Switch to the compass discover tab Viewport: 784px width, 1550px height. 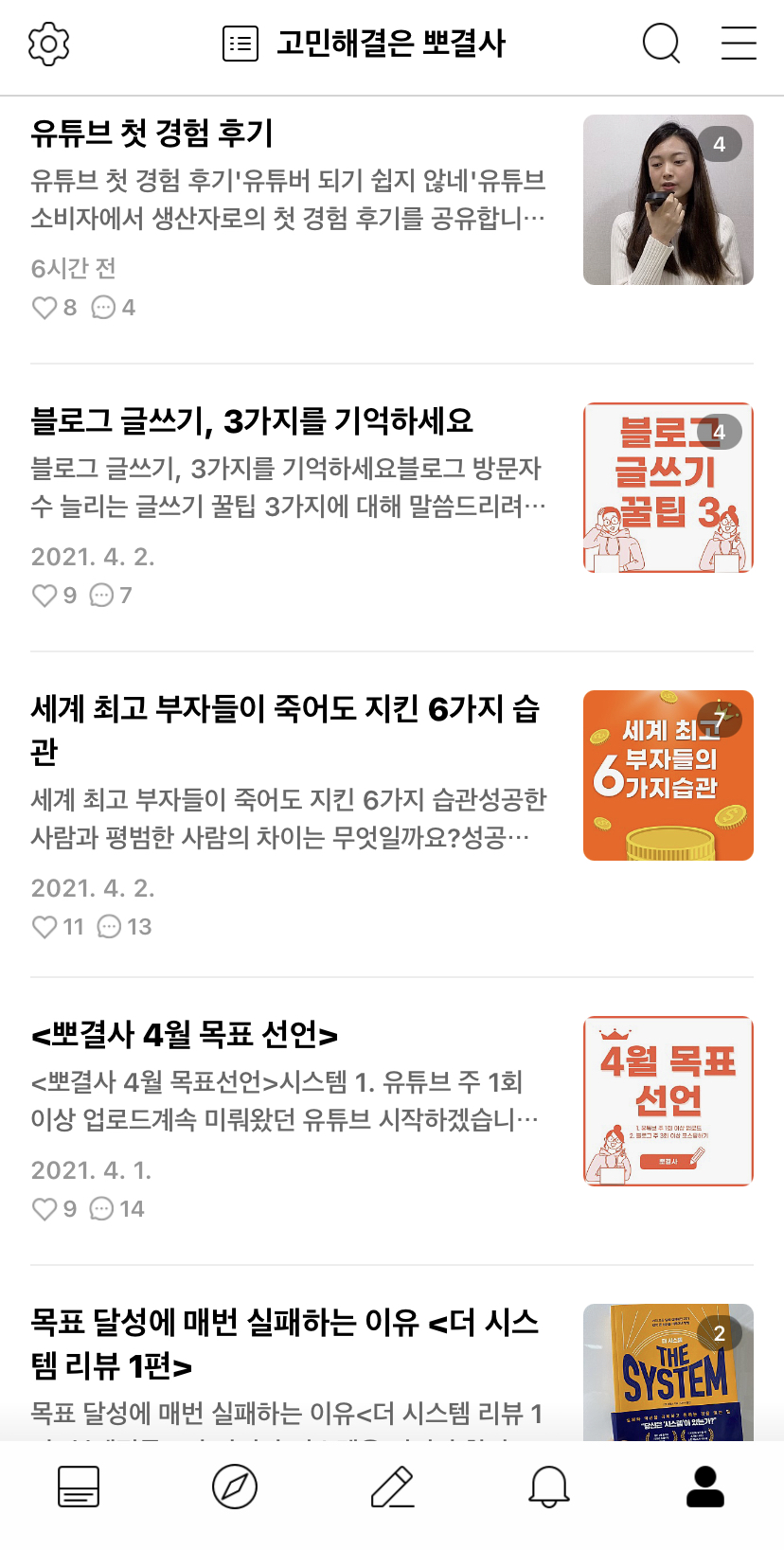235,1487
